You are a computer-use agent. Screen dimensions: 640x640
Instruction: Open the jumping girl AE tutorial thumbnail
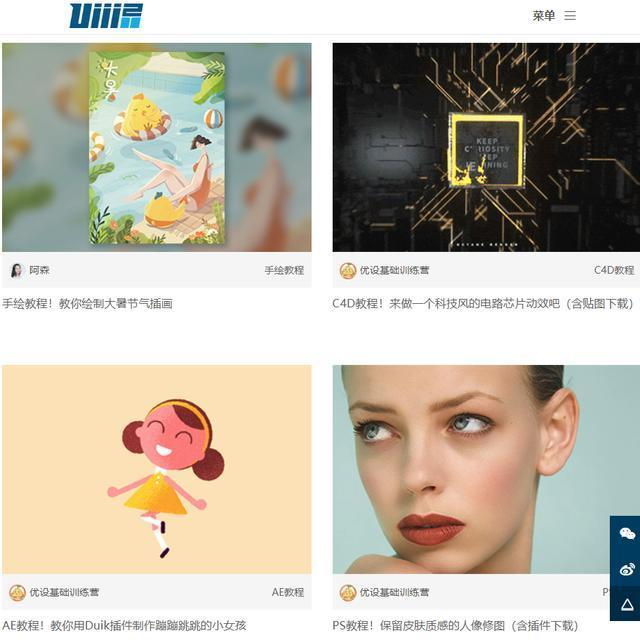tap(156, 469)
